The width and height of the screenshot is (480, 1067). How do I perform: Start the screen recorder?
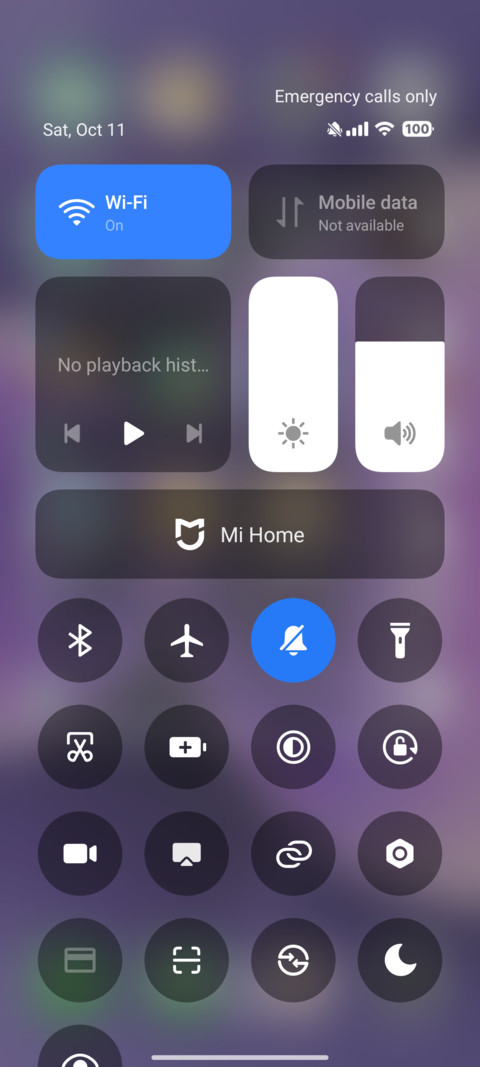coord(80,853)
